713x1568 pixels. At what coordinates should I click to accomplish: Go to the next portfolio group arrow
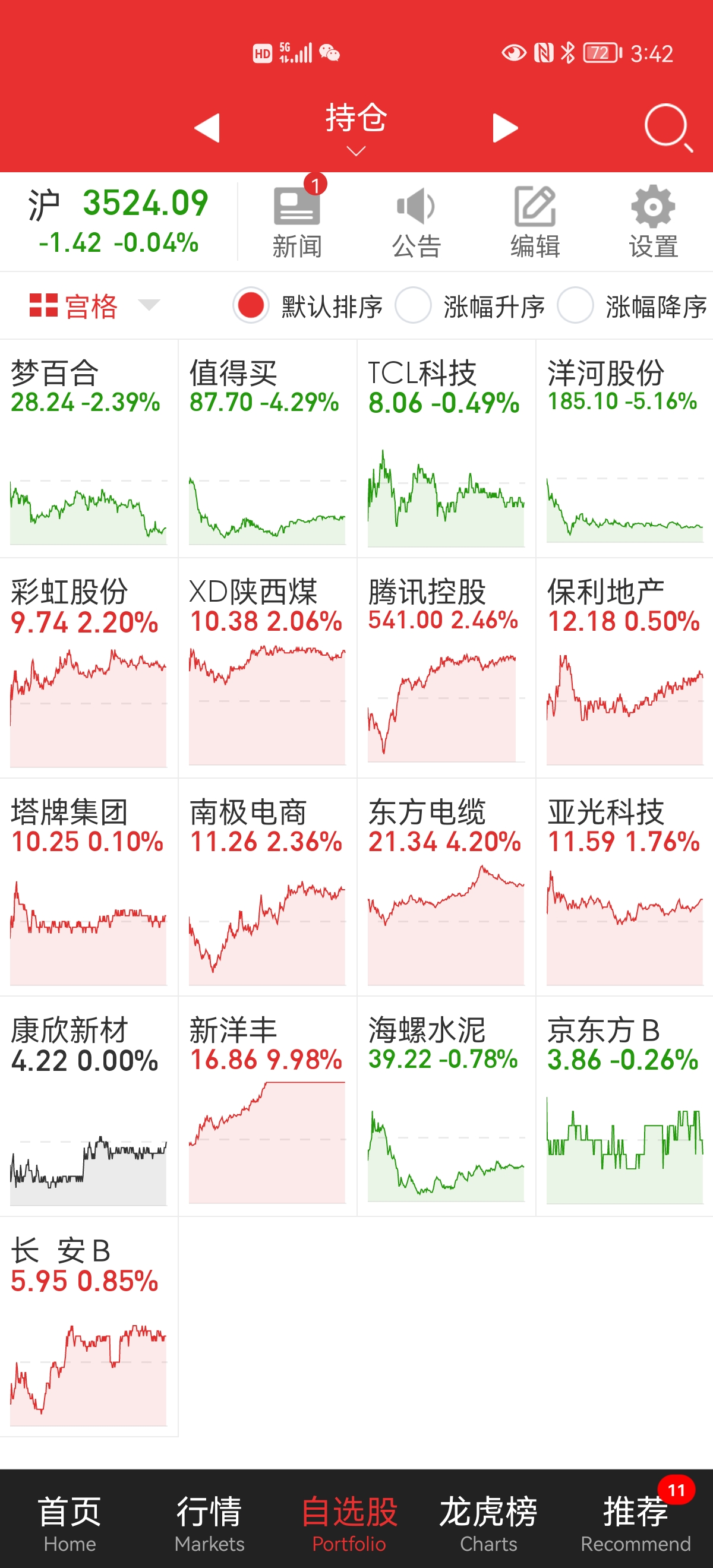505,128
